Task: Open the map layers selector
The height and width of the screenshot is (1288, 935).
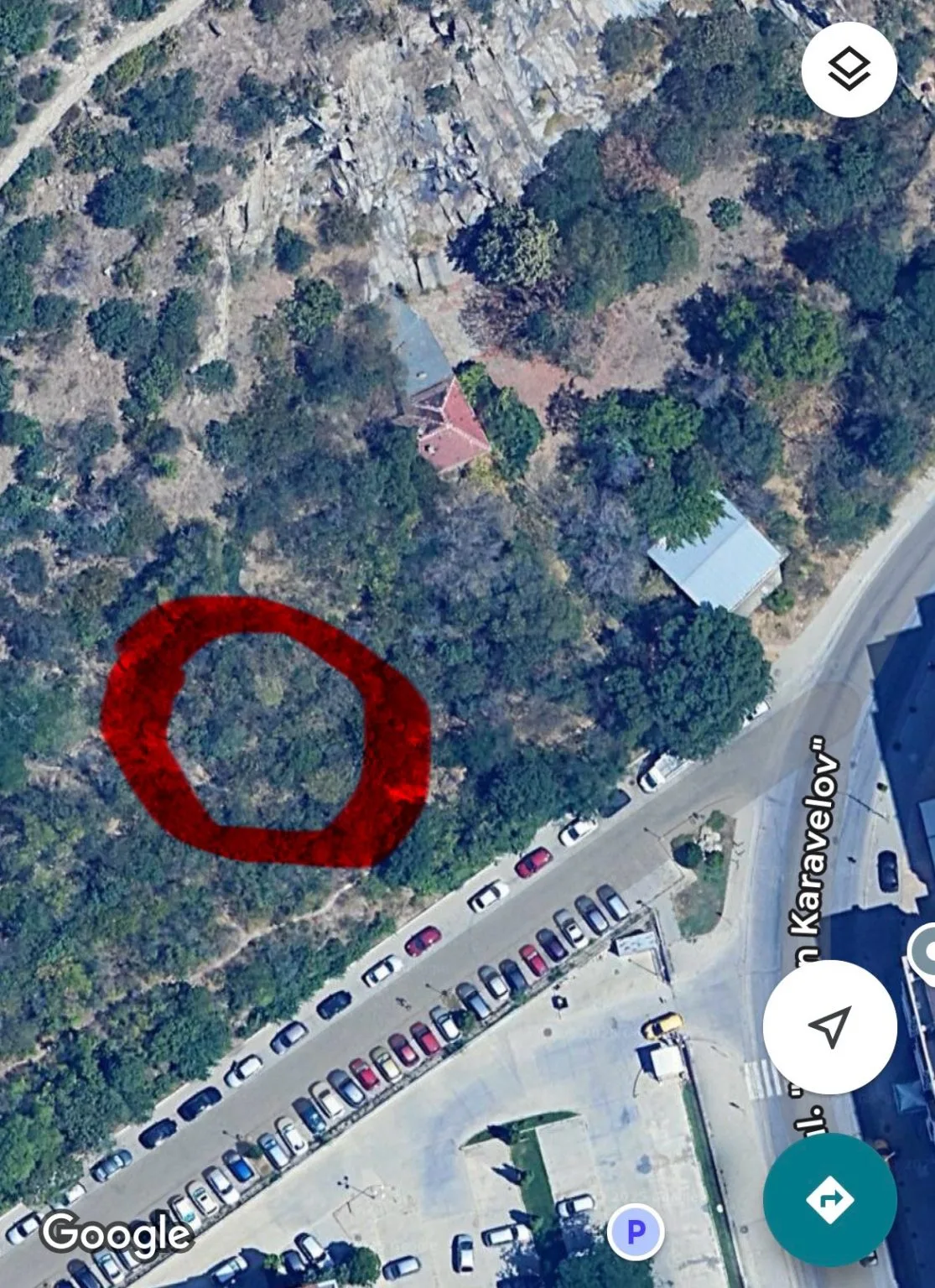Action: [849, 68]
